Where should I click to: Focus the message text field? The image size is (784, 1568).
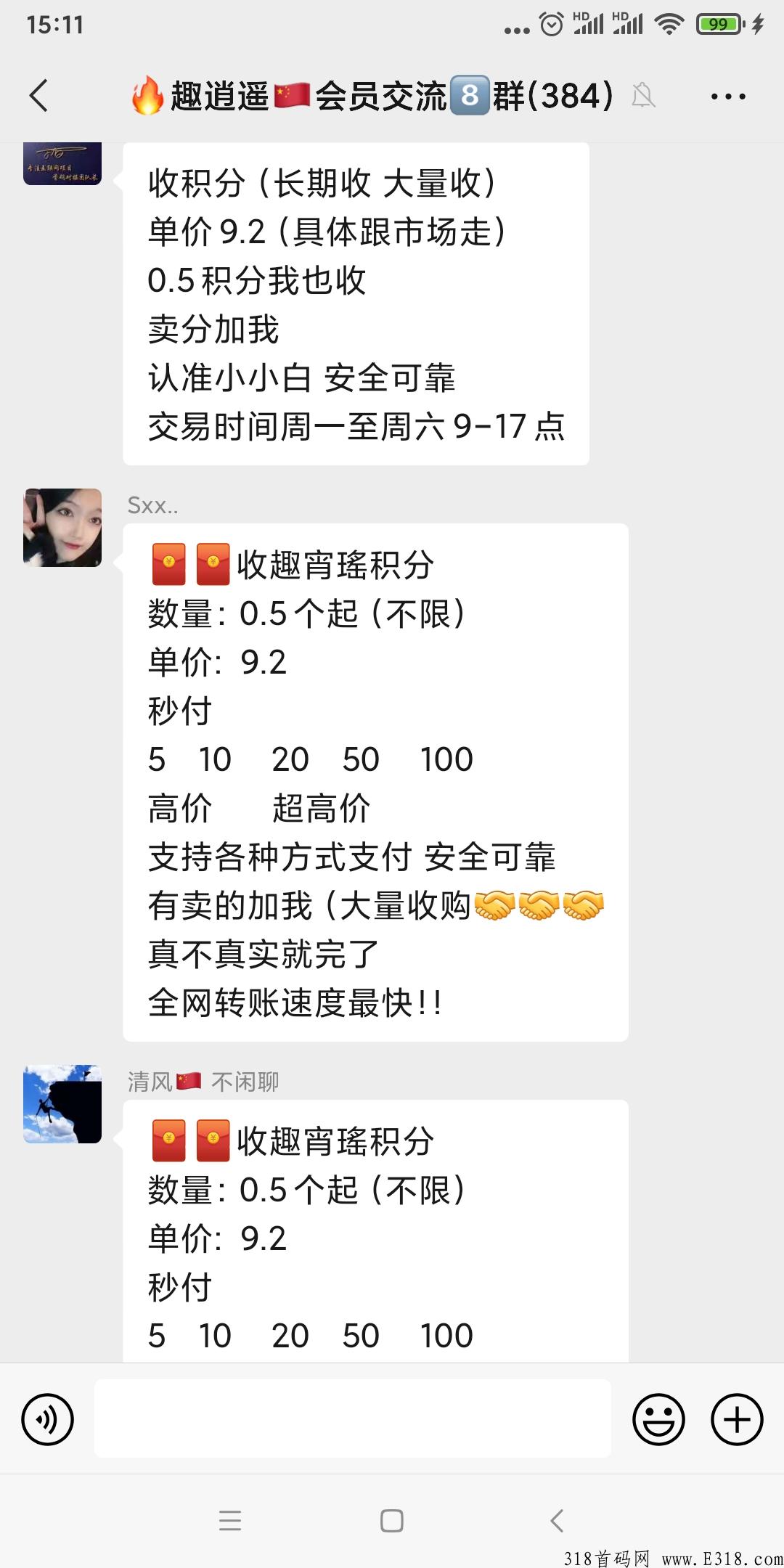click(353, 1418)
